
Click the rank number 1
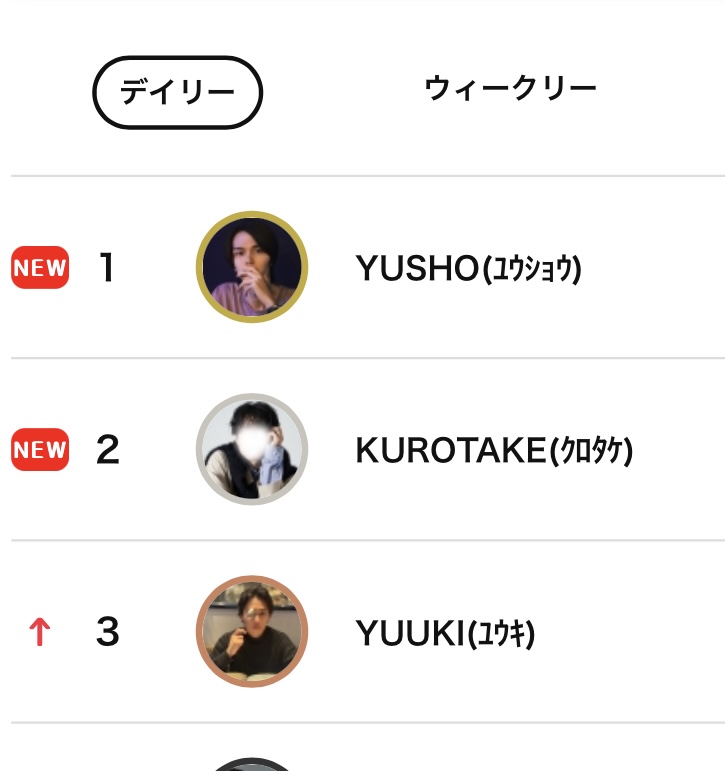click(x=107, y=267)
